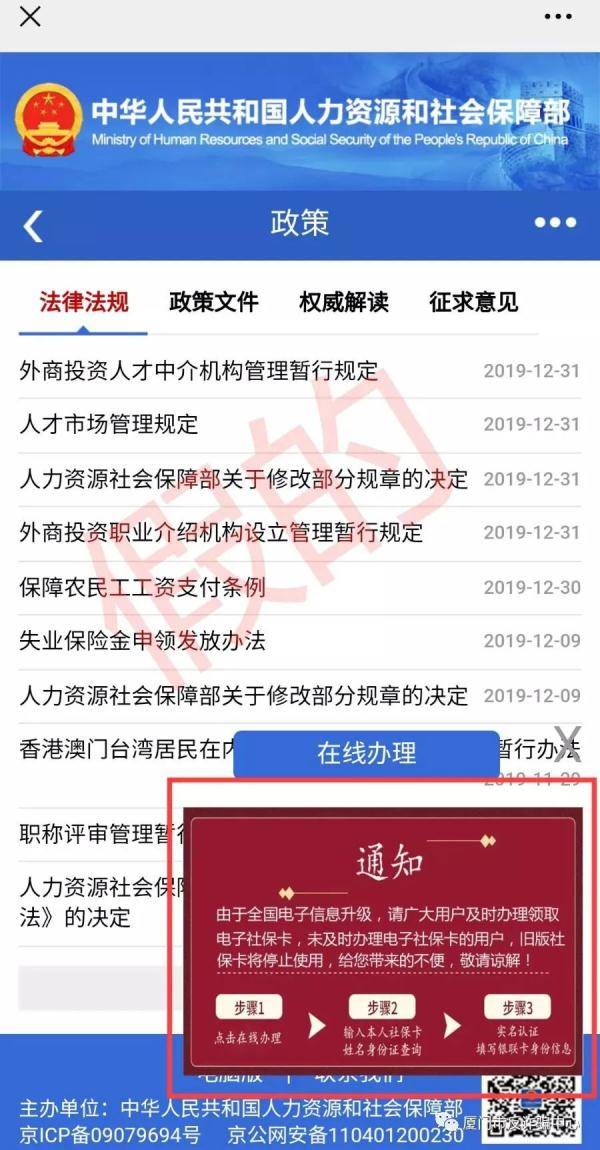Close the web page with top X
This screenshot has height=1150, width=600.
pos(30,17)
